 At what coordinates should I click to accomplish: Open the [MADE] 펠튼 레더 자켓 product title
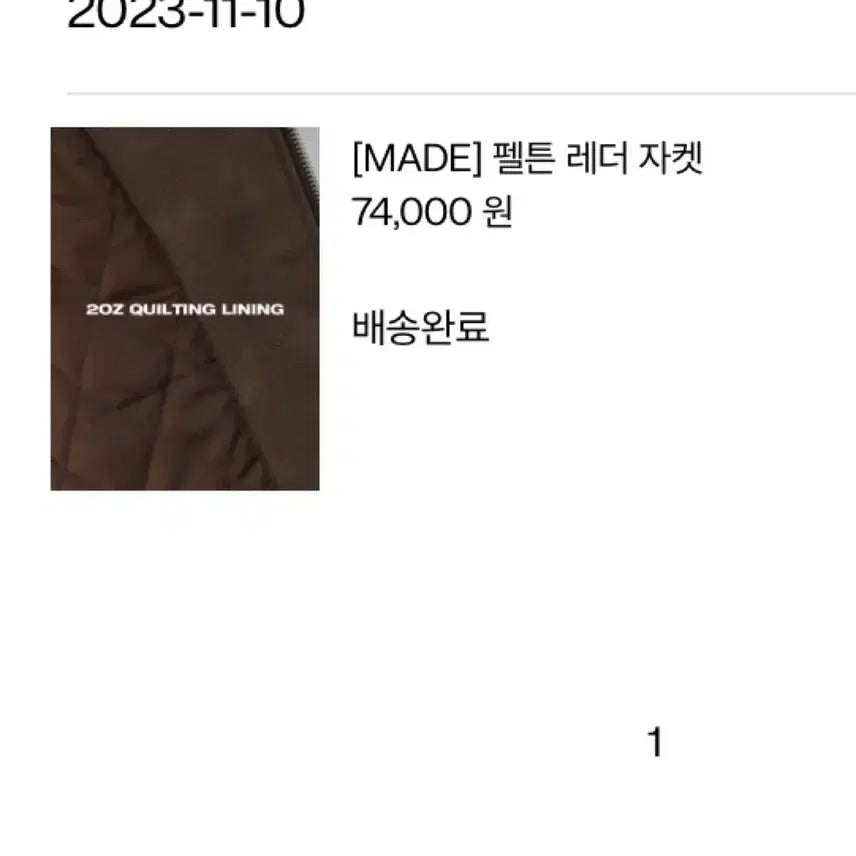point(527,158)
